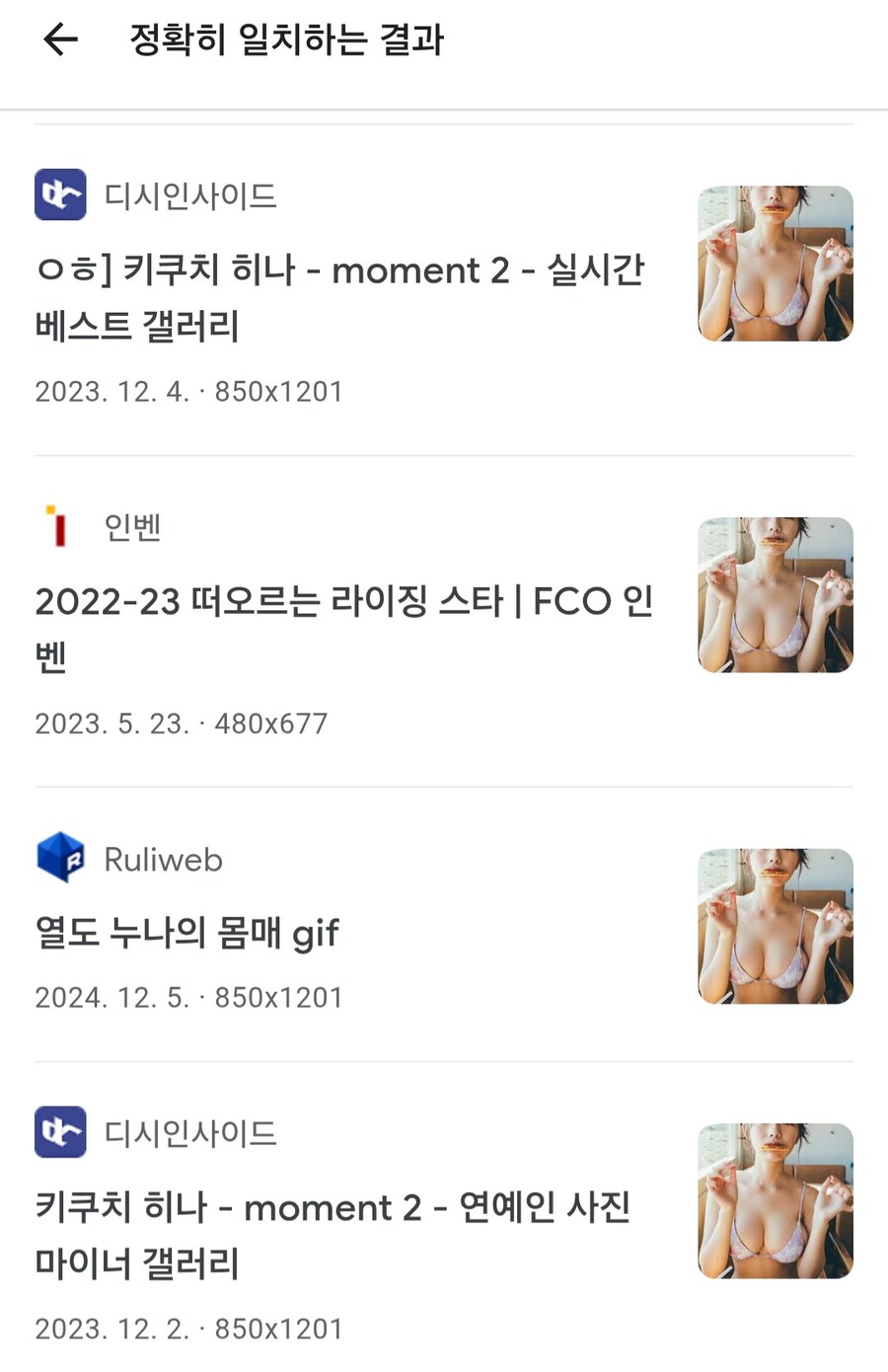This screenshot has width=888, height=1372.
Task: Click the 정확히 일치하는 결과 header title
Action: (284, 39)
